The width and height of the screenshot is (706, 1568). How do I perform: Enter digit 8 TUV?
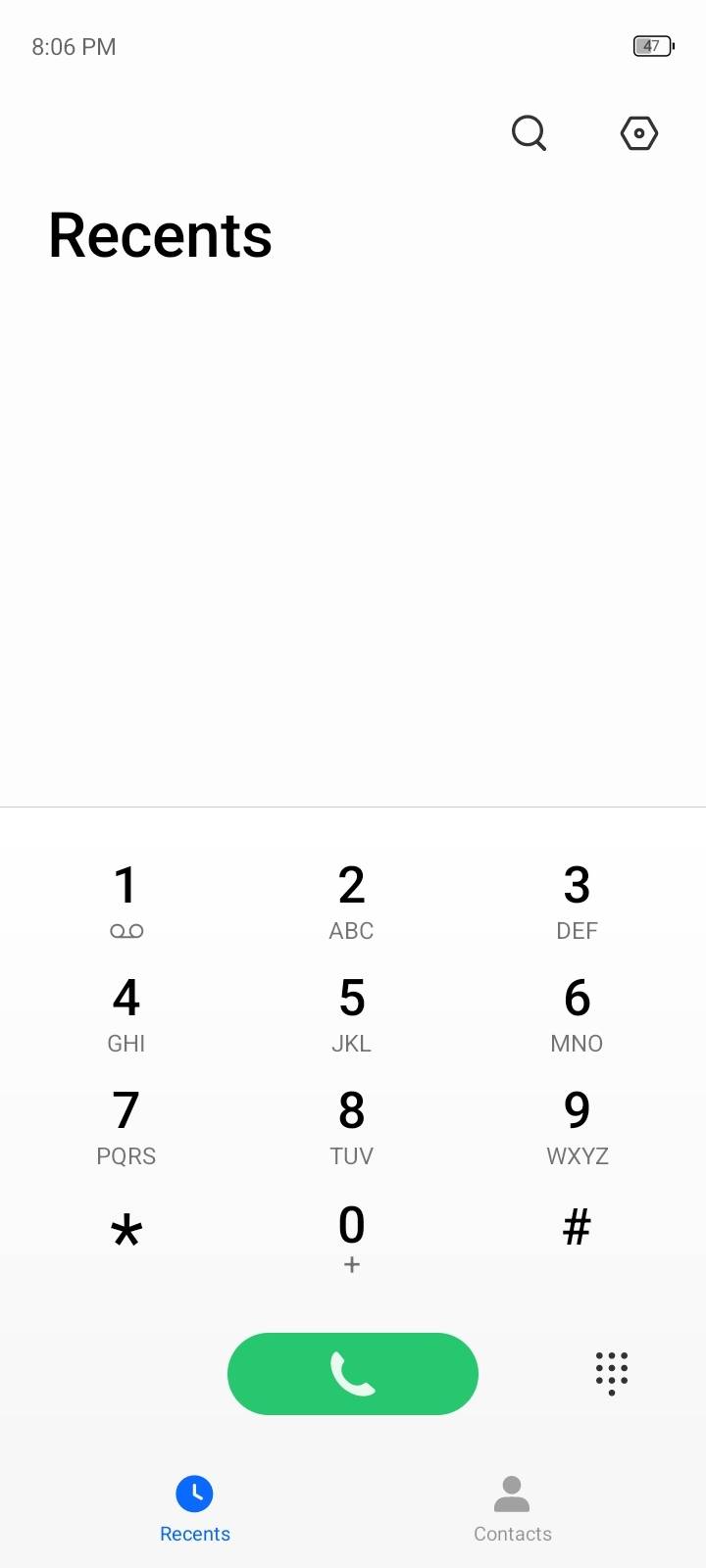pyautogui.click(x=351, y=1125)
